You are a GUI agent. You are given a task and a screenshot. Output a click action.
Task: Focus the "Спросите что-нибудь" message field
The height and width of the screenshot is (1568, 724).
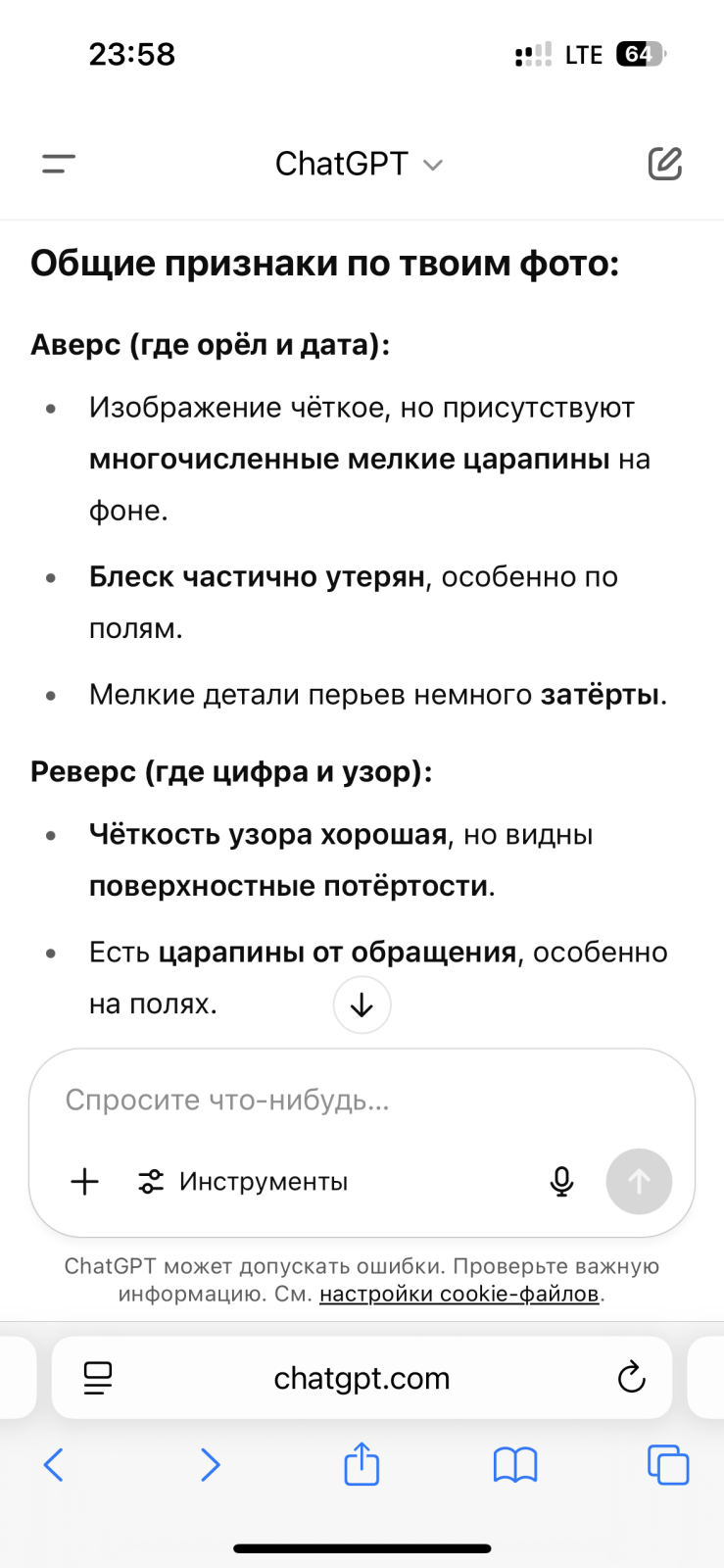[x=362, y=1100]
